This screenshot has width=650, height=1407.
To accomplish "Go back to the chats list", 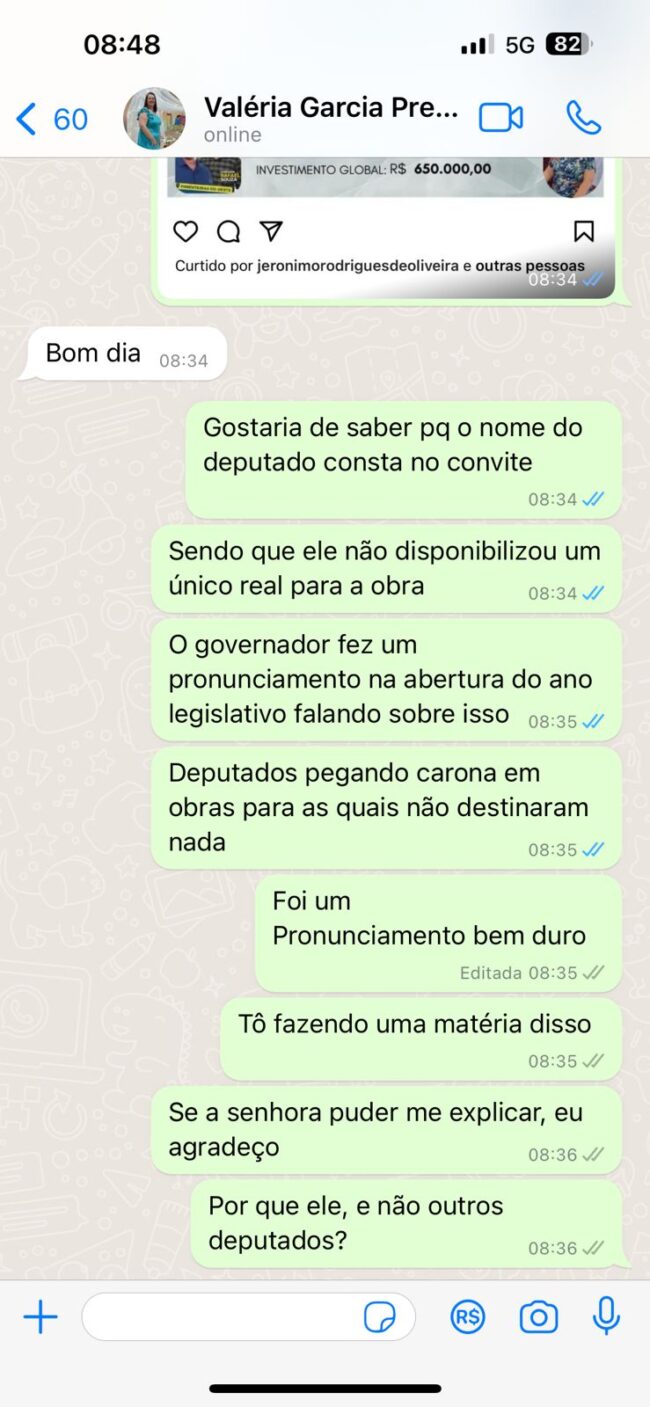I will click(x=52, y=120).
